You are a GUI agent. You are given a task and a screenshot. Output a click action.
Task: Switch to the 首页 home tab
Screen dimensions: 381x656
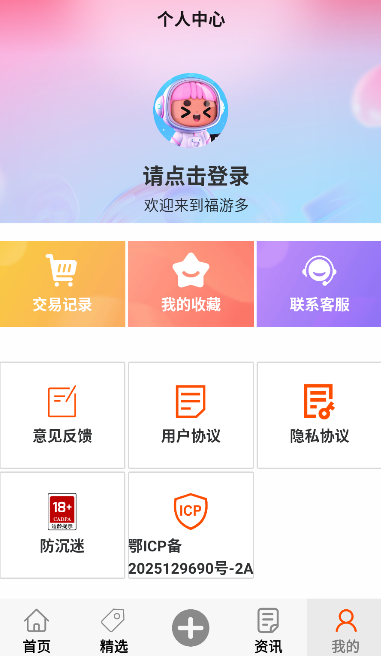pyautogui.click(x=37, y=630)
